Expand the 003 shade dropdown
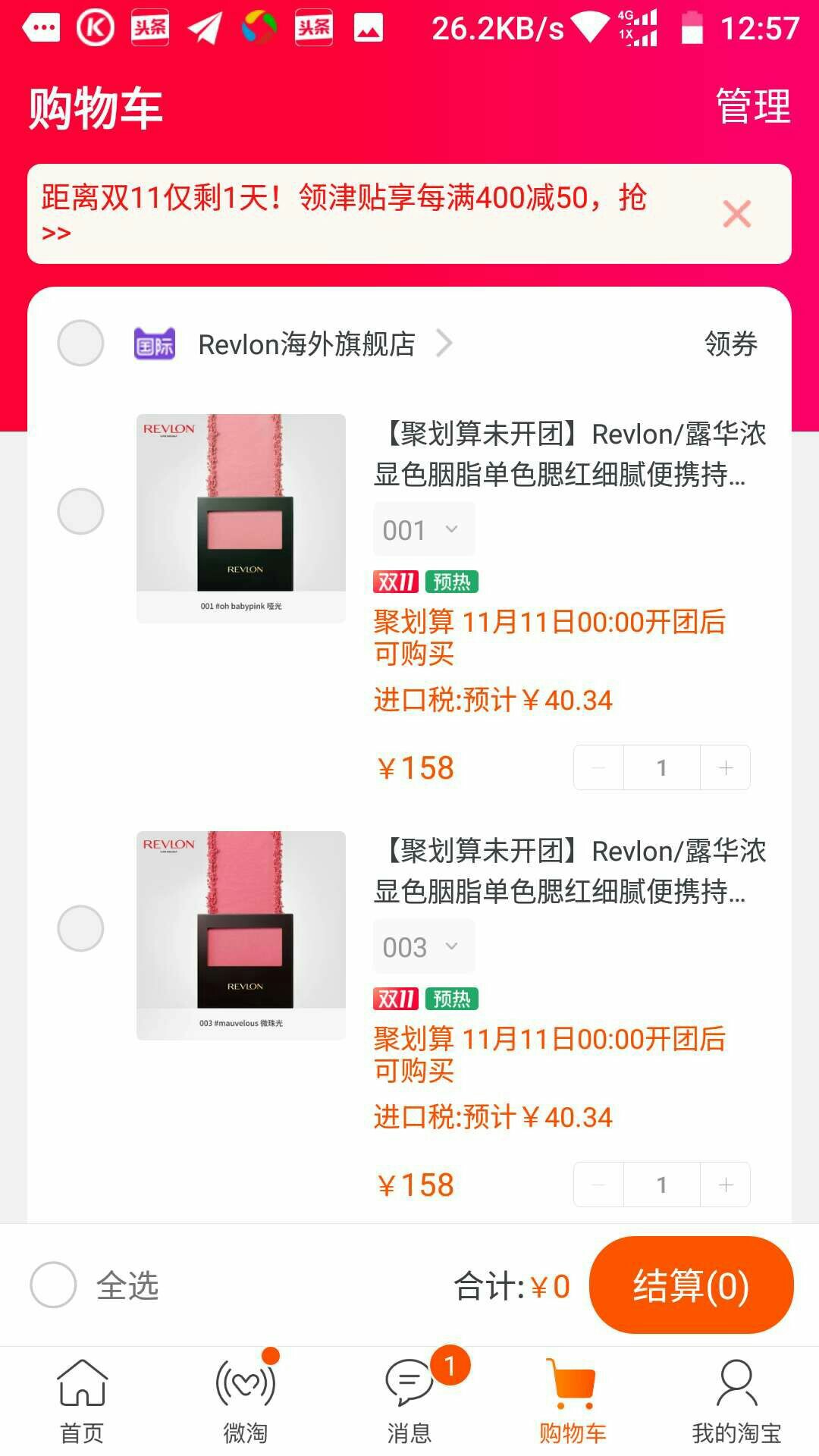Image resolution: width=819 pixels, height=1456 pixels. [x=424, y=946]
